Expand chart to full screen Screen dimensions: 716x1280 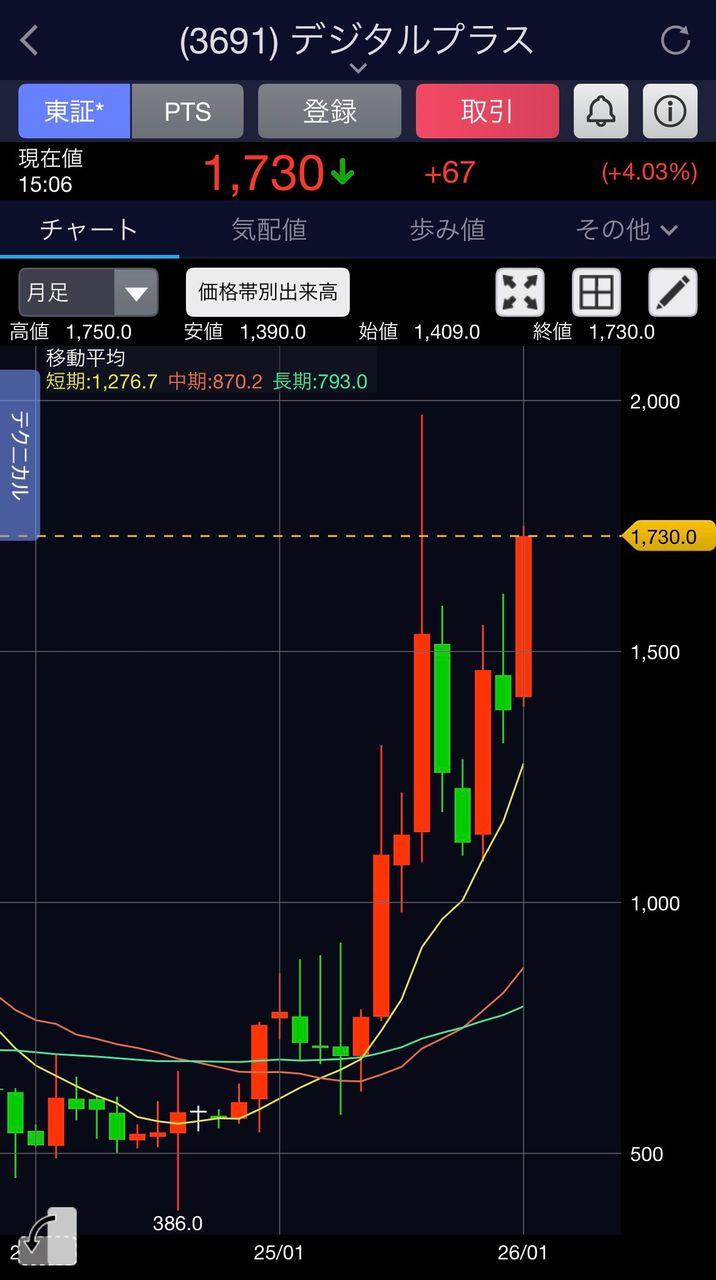pyautogui.click(x=520, y=293)
